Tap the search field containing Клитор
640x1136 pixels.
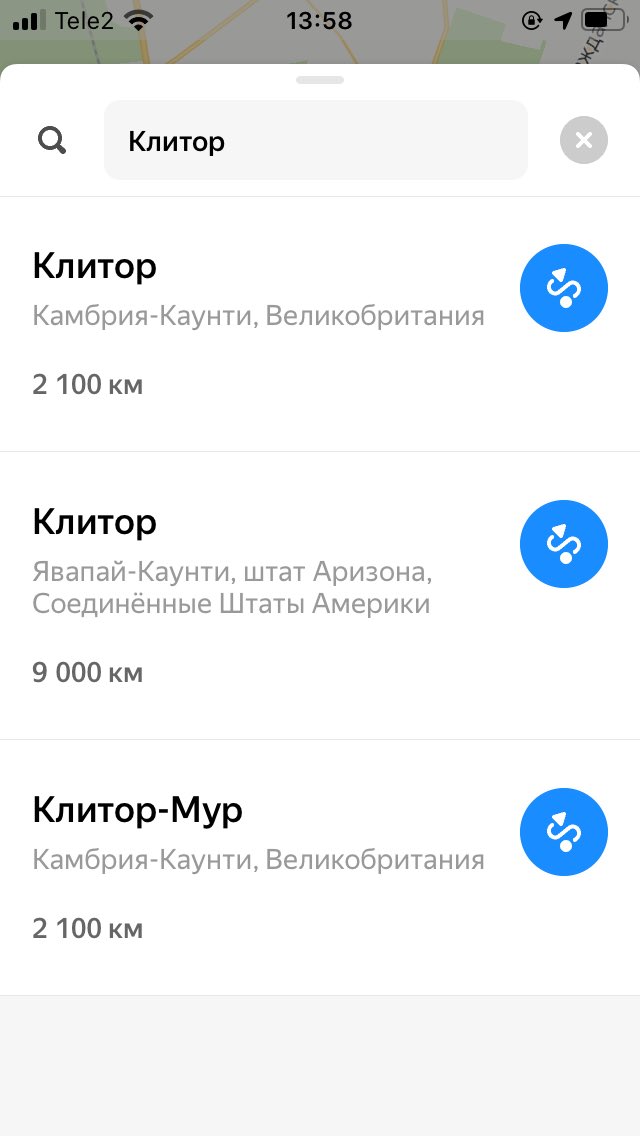click(x=316, y=141)
